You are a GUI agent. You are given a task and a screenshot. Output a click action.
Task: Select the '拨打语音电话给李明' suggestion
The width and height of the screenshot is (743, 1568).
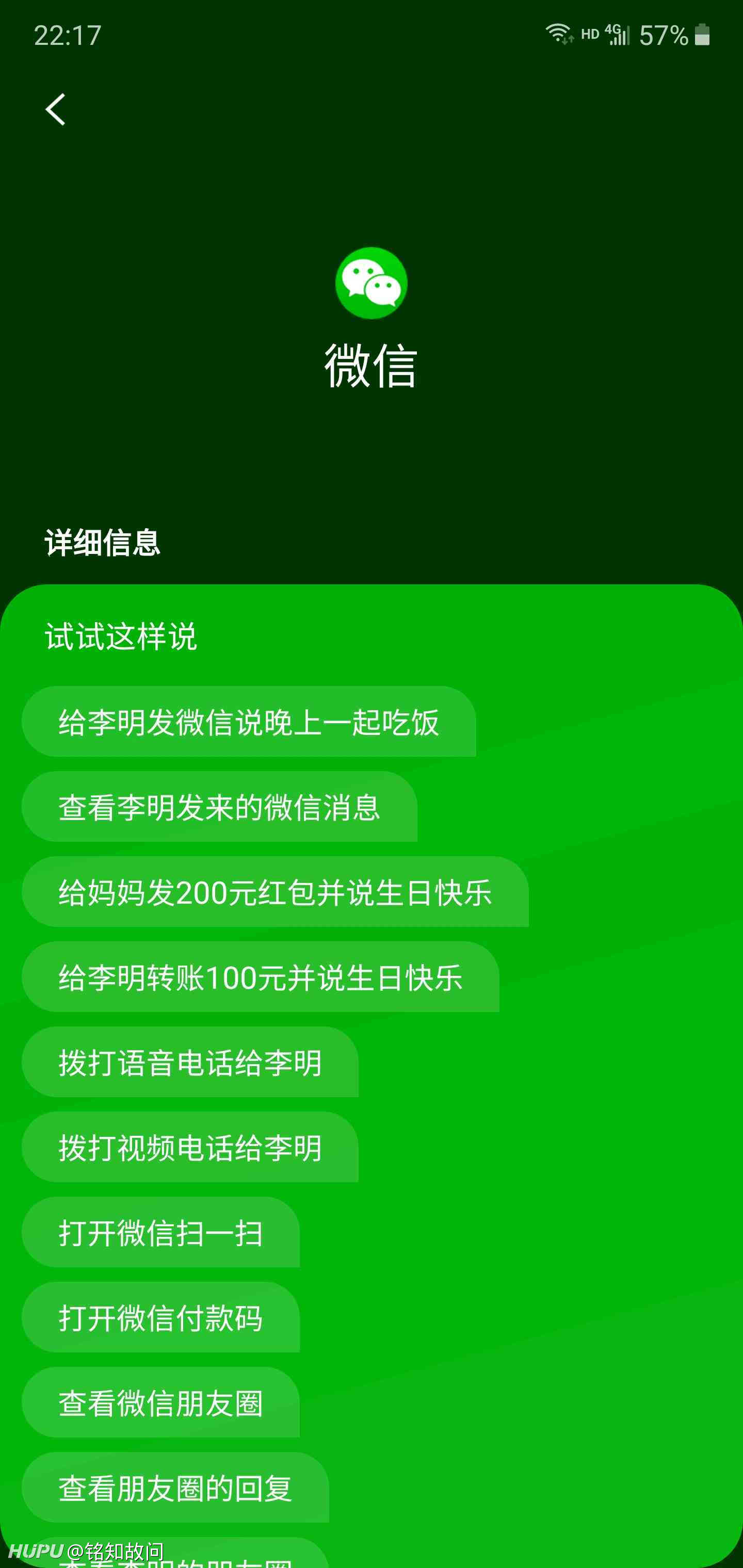click(x=190, y=1062)
